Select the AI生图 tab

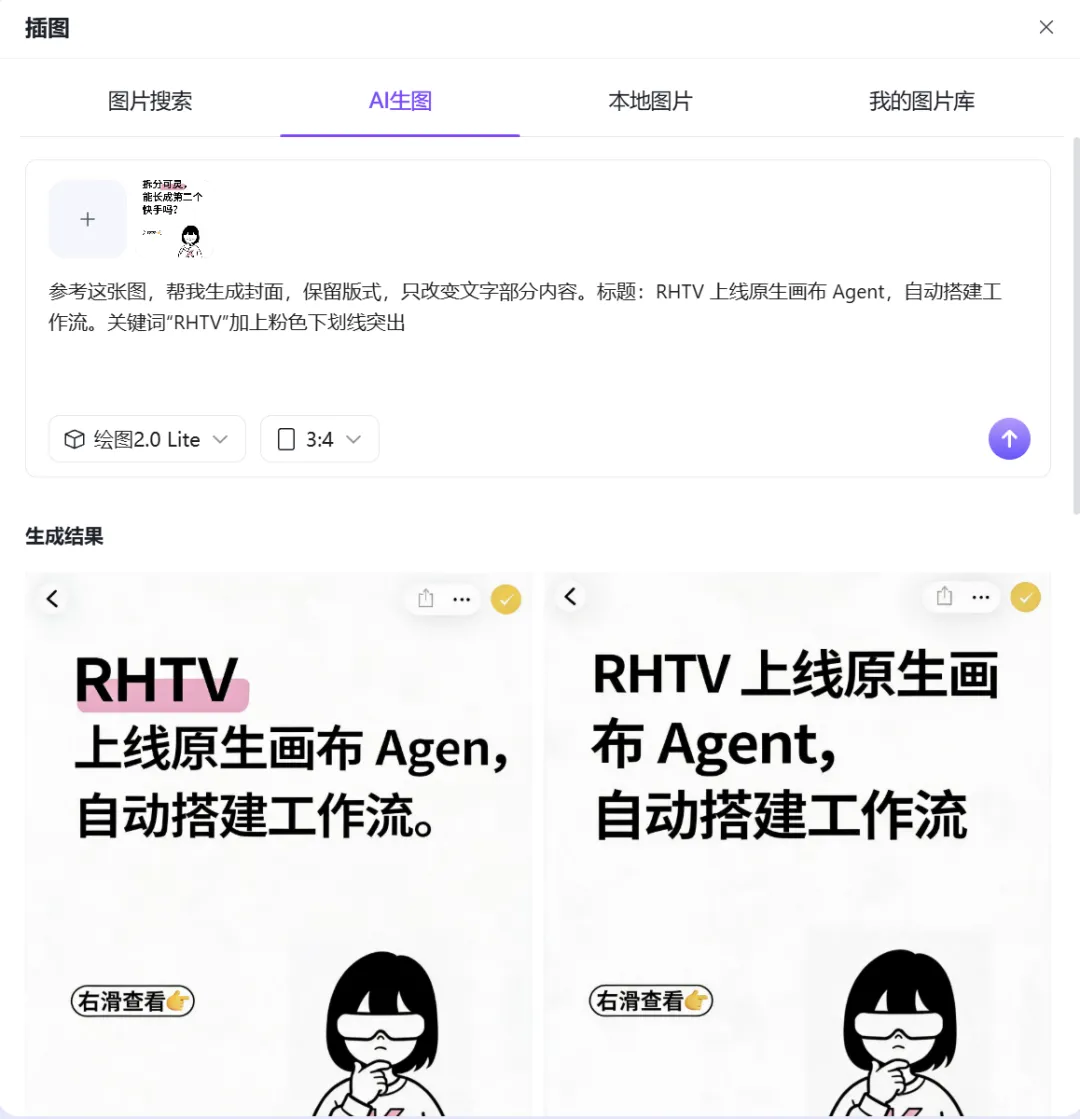pos(400,101)
